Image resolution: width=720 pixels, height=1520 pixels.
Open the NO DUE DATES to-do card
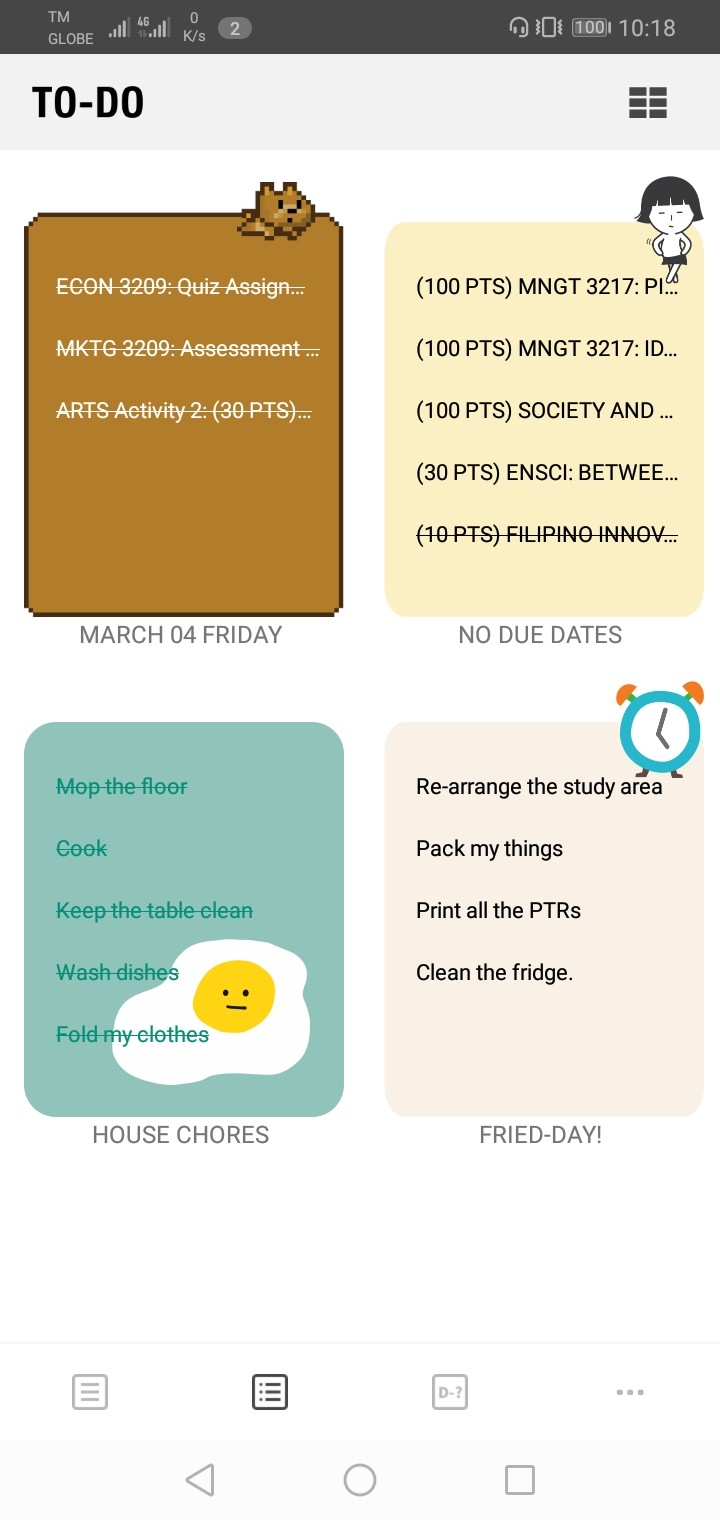[544, 419]
